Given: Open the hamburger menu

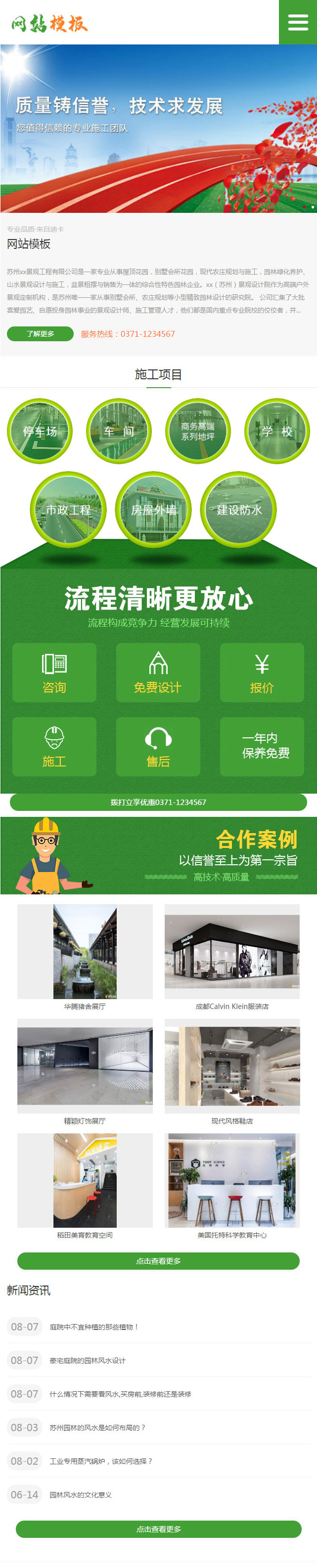Looking at the screenshot, I should 298,22.
